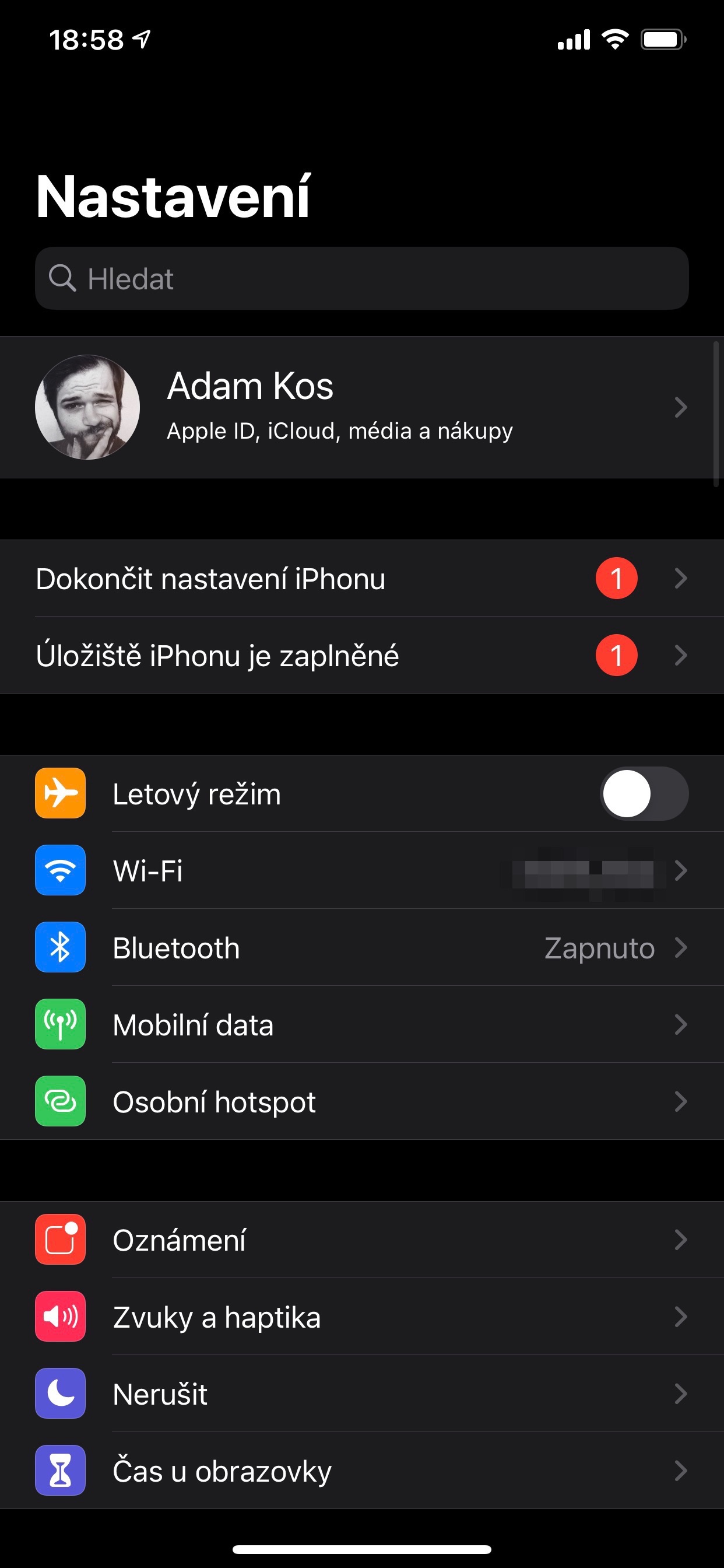The height and width of the screenshot is (1568, 724).
Task: Tap the Hledat search field
Action: point(361,279)
